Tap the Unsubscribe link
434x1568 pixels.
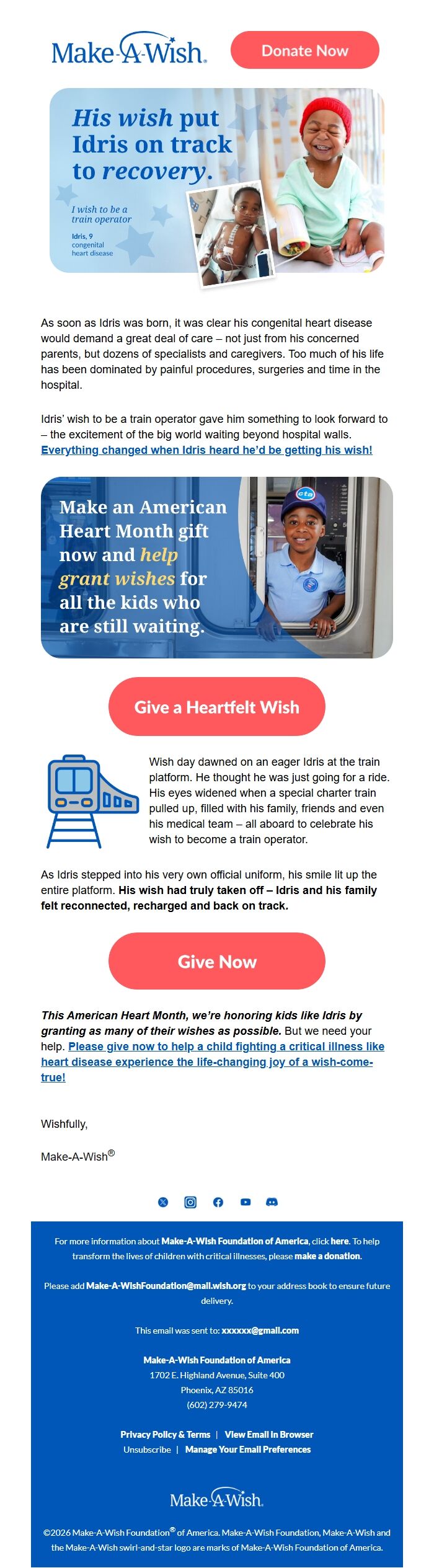coord(147,1450)
